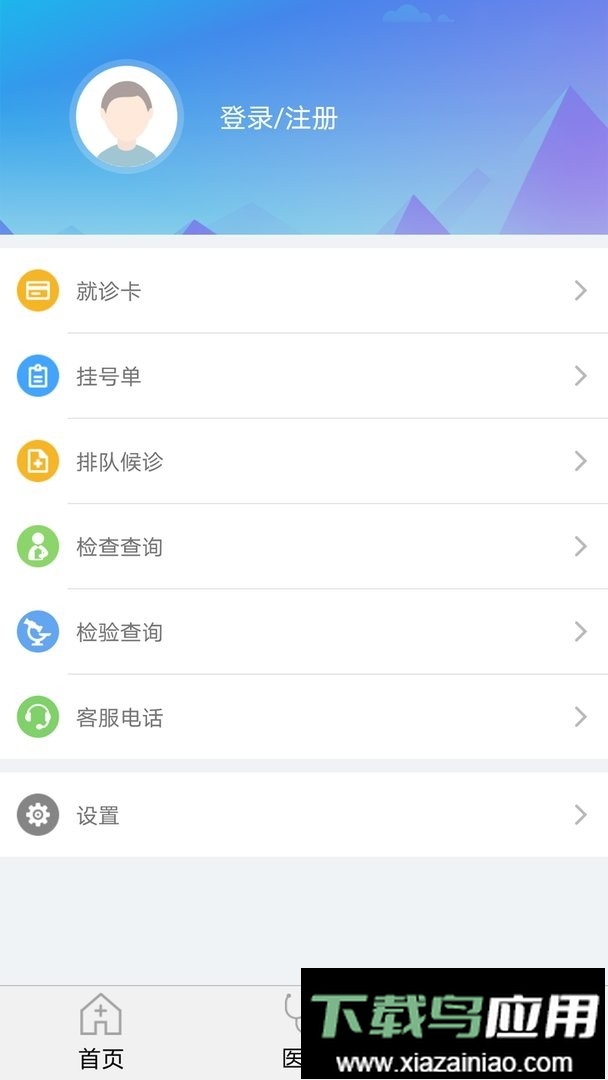
Task: Open 排队候诊 queue status
Action: 304,461
